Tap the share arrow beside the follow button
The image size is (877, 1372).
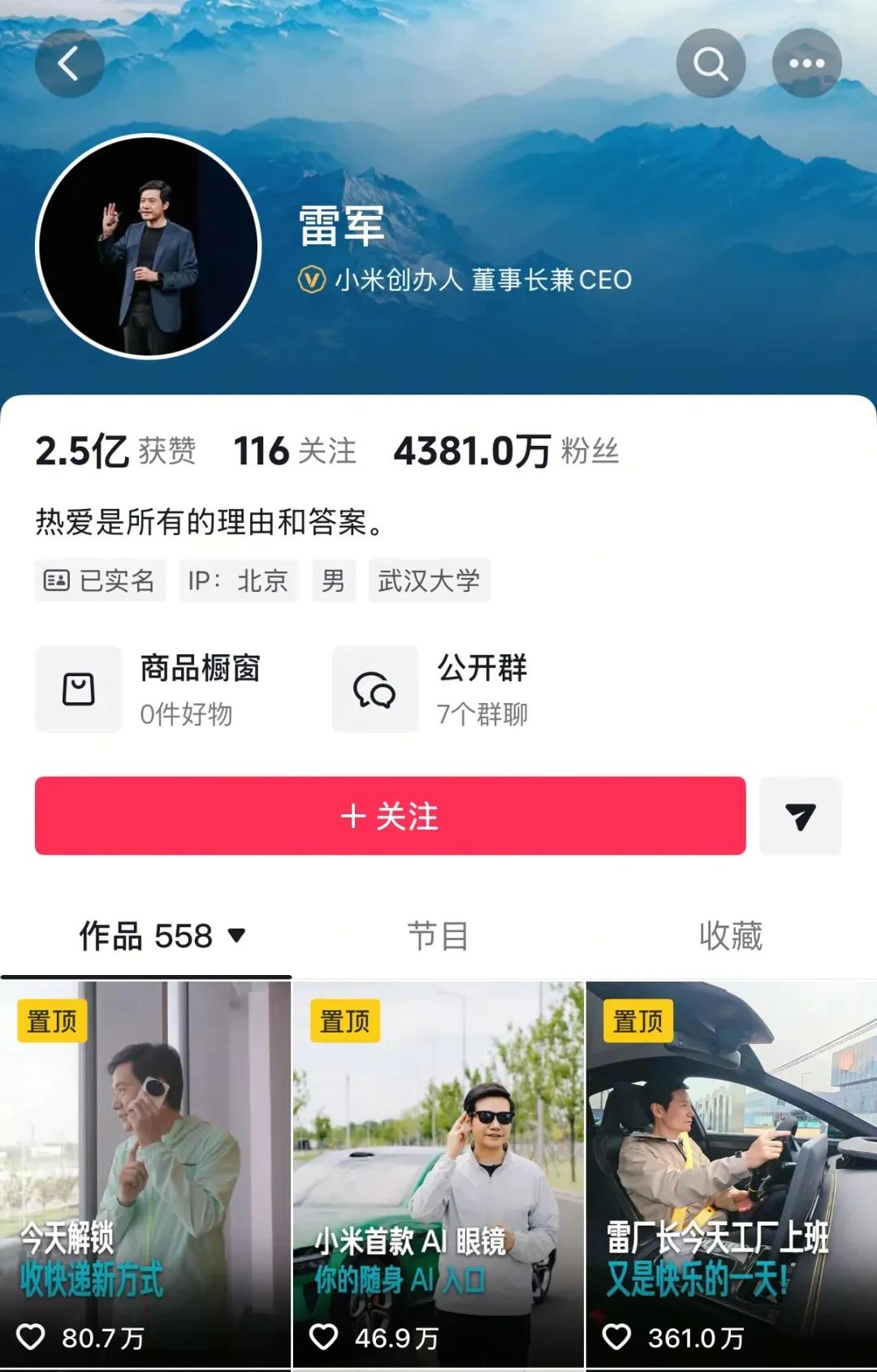[801, 816]
